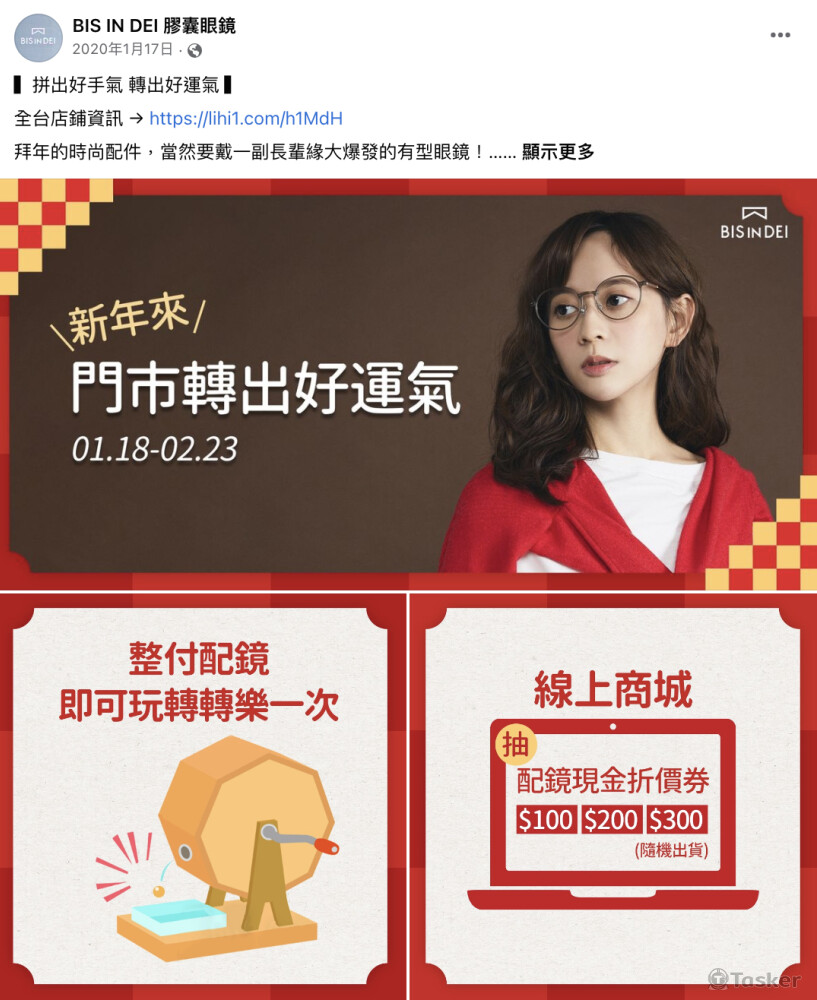Open the 線上商城 coupon image

click(x=613, y=797)
